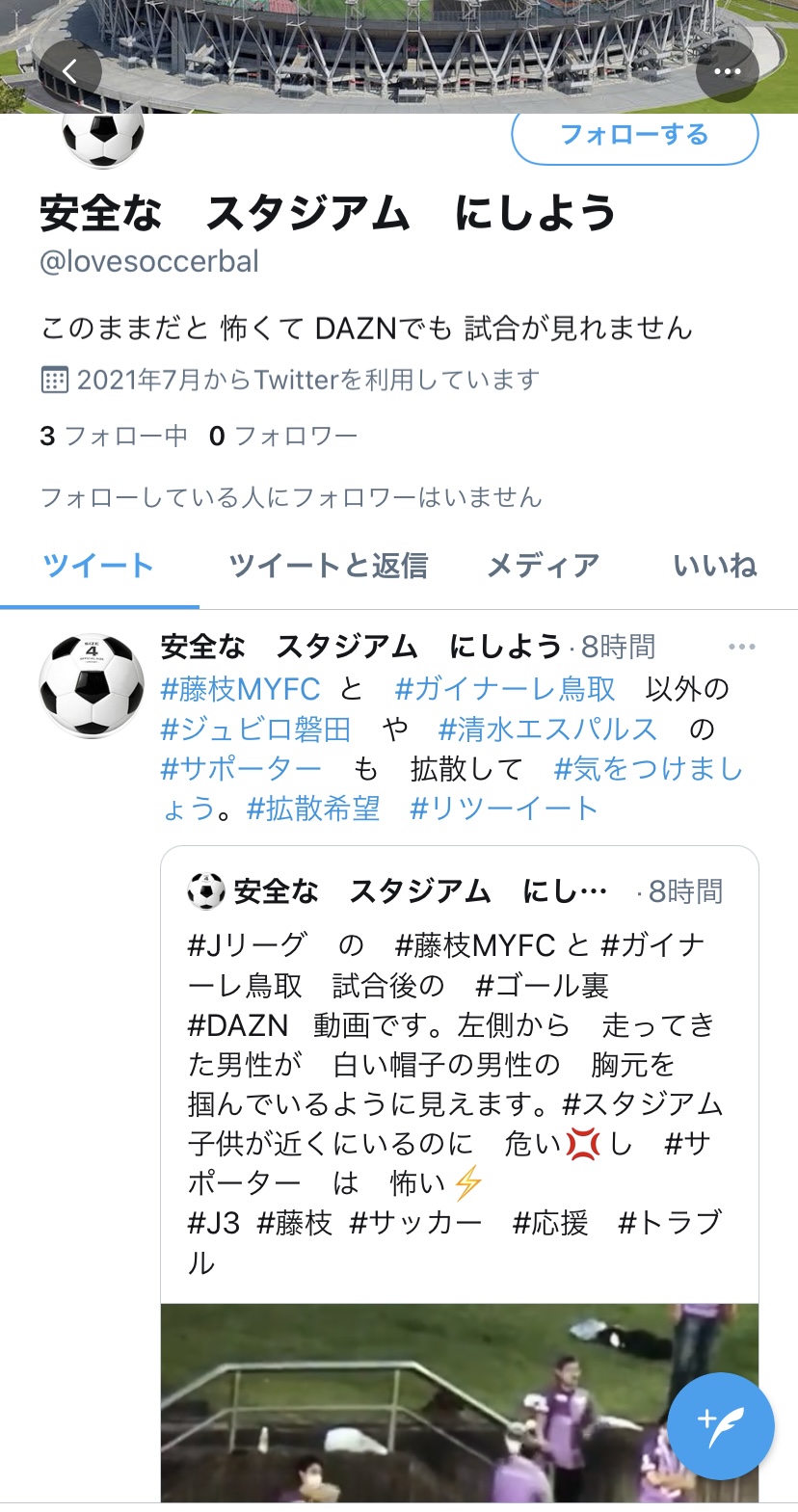
Task: Open the #藤枝MYFC hashtag in the tweet
Action: [x=240, y=689]
